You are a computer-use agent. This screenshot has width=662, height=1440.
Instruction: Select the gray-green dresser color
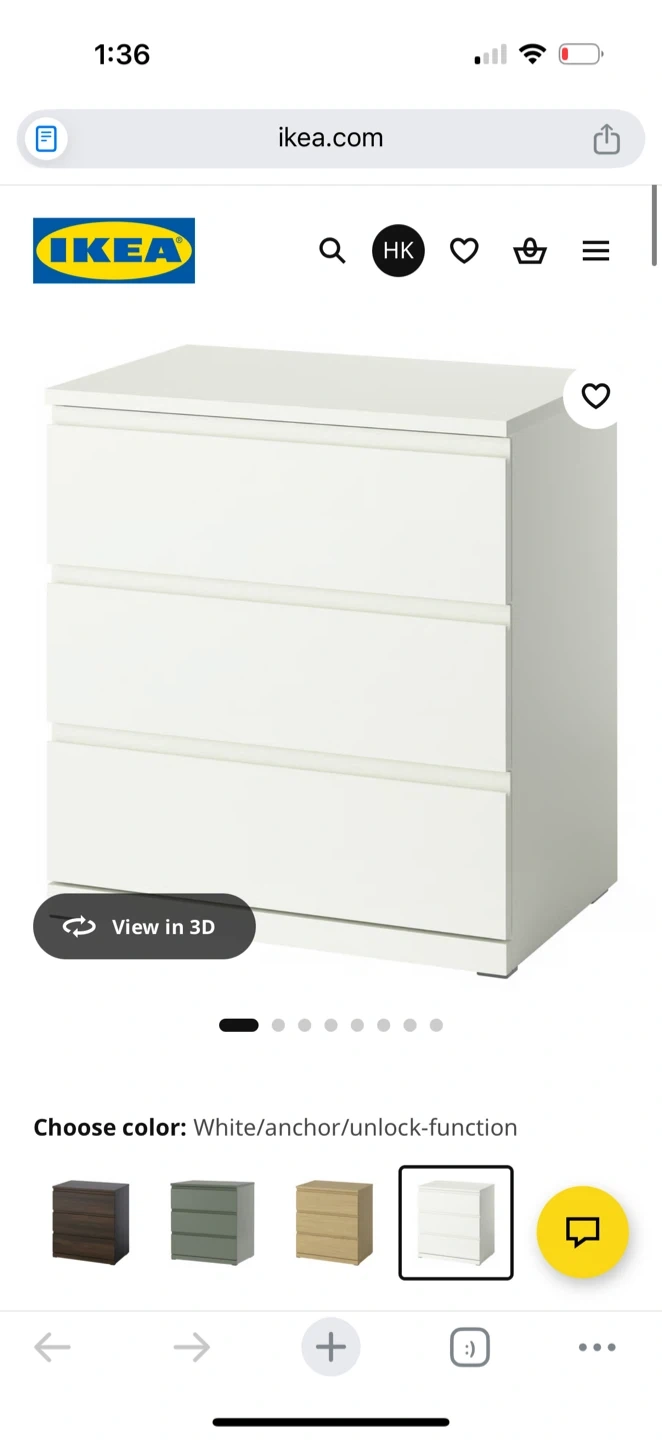pyautogui.click(x=212, y=1222)
